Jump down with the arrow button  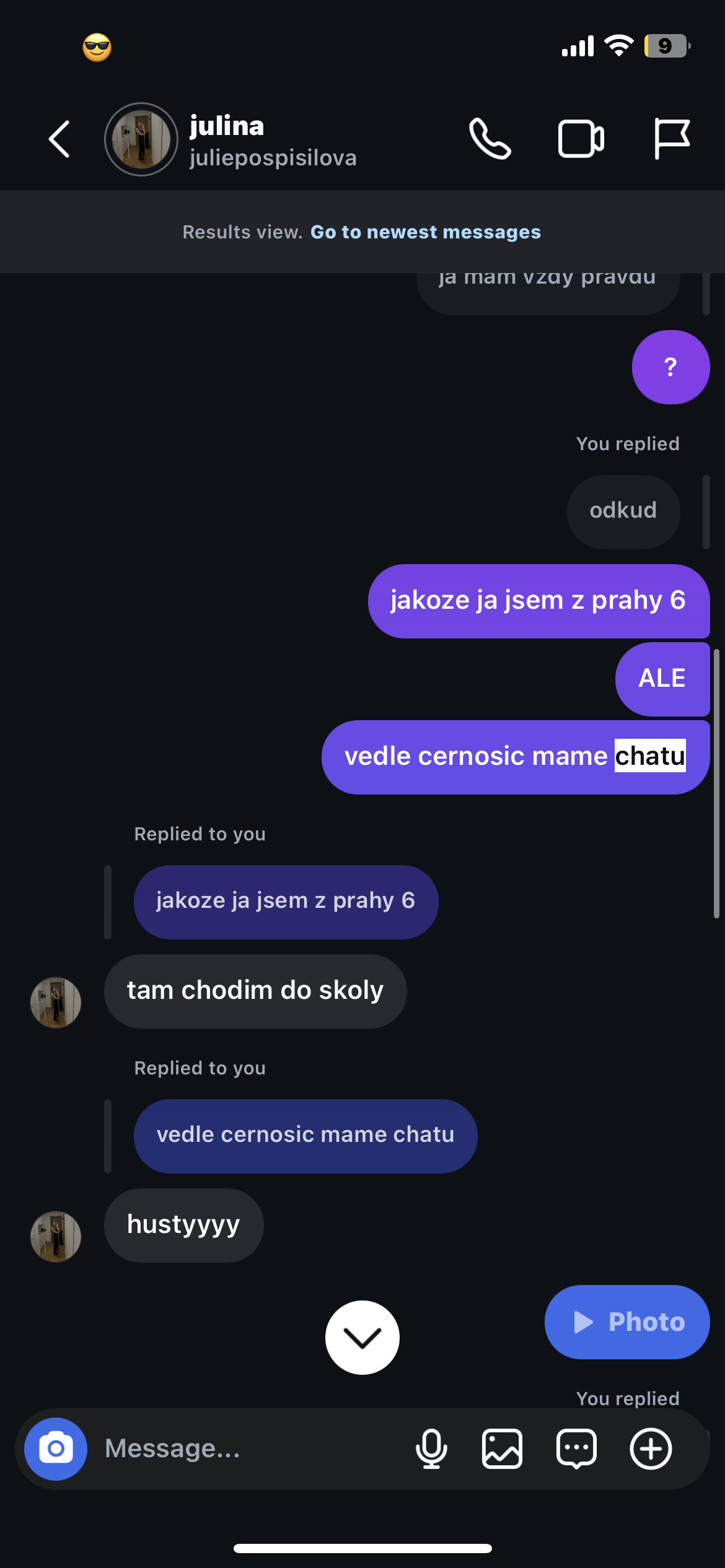pos(362,1338)
